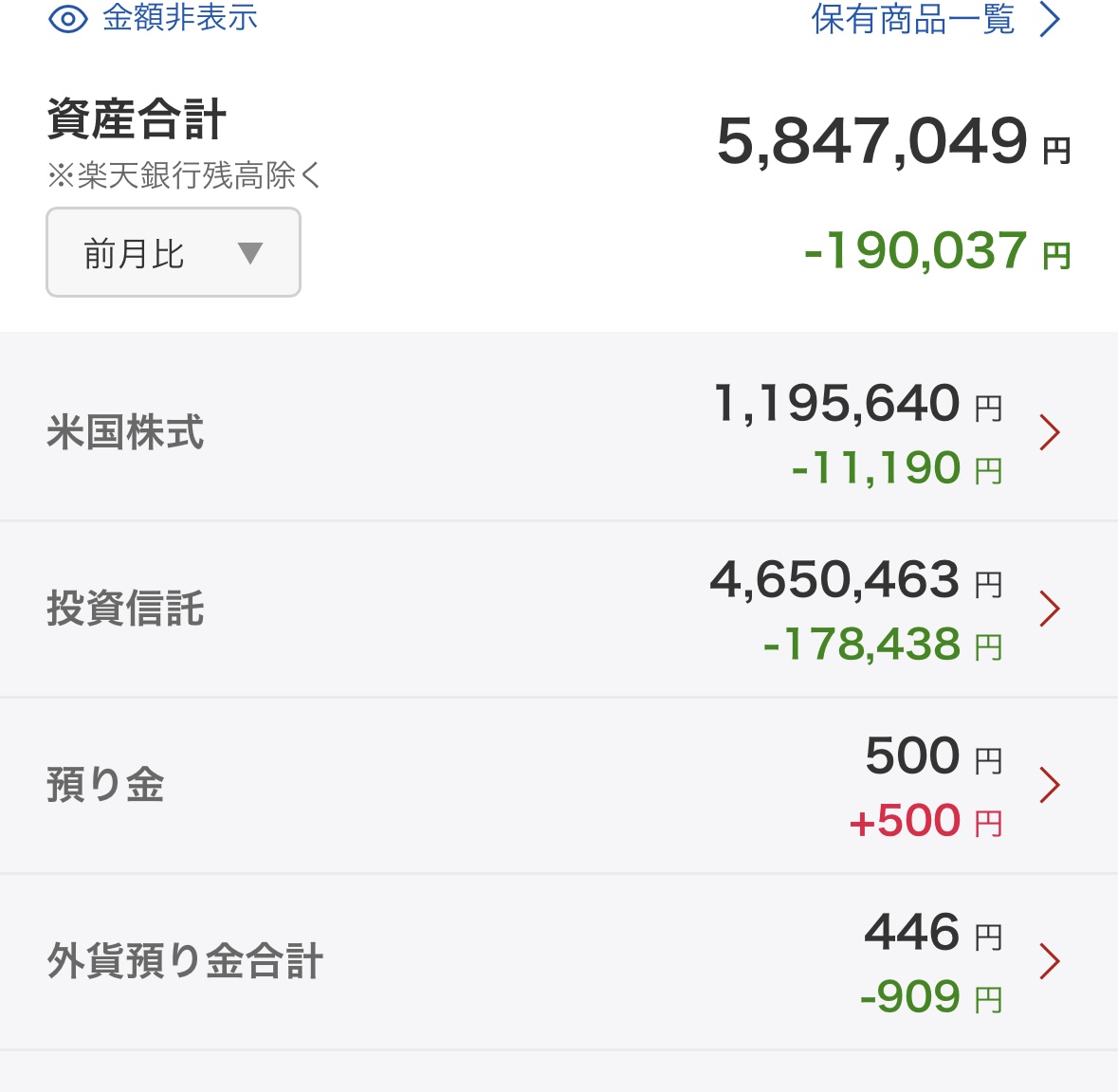Screen dimensions: 1118x1092
Task: Open the 外貨預り金合計 row
Action: tap(559, 961)
